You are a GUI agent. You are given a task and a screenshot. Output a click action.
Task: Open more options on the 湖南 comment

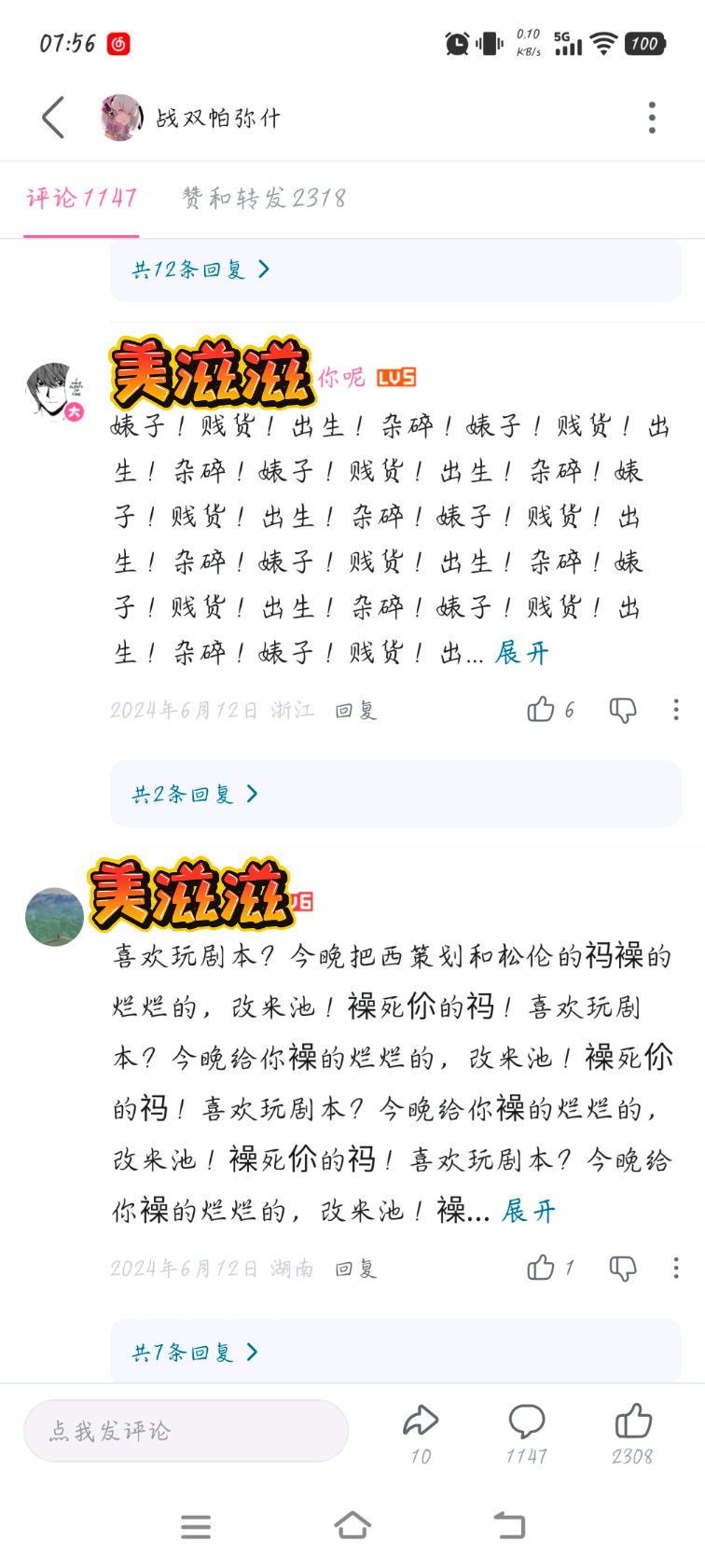[x=676, y=1268]
